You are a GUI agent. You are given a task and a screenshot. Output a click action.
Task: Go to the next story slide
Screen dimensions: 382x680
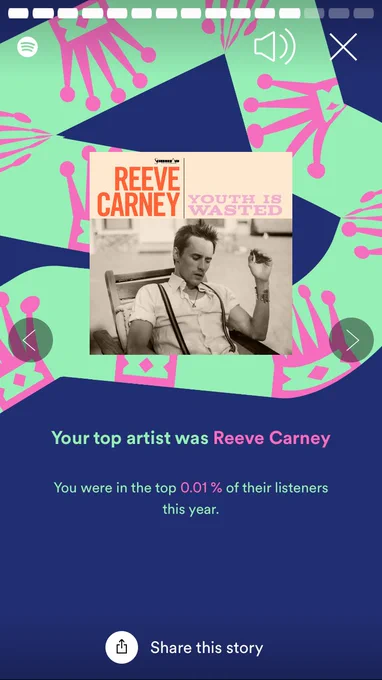point(352,340)
